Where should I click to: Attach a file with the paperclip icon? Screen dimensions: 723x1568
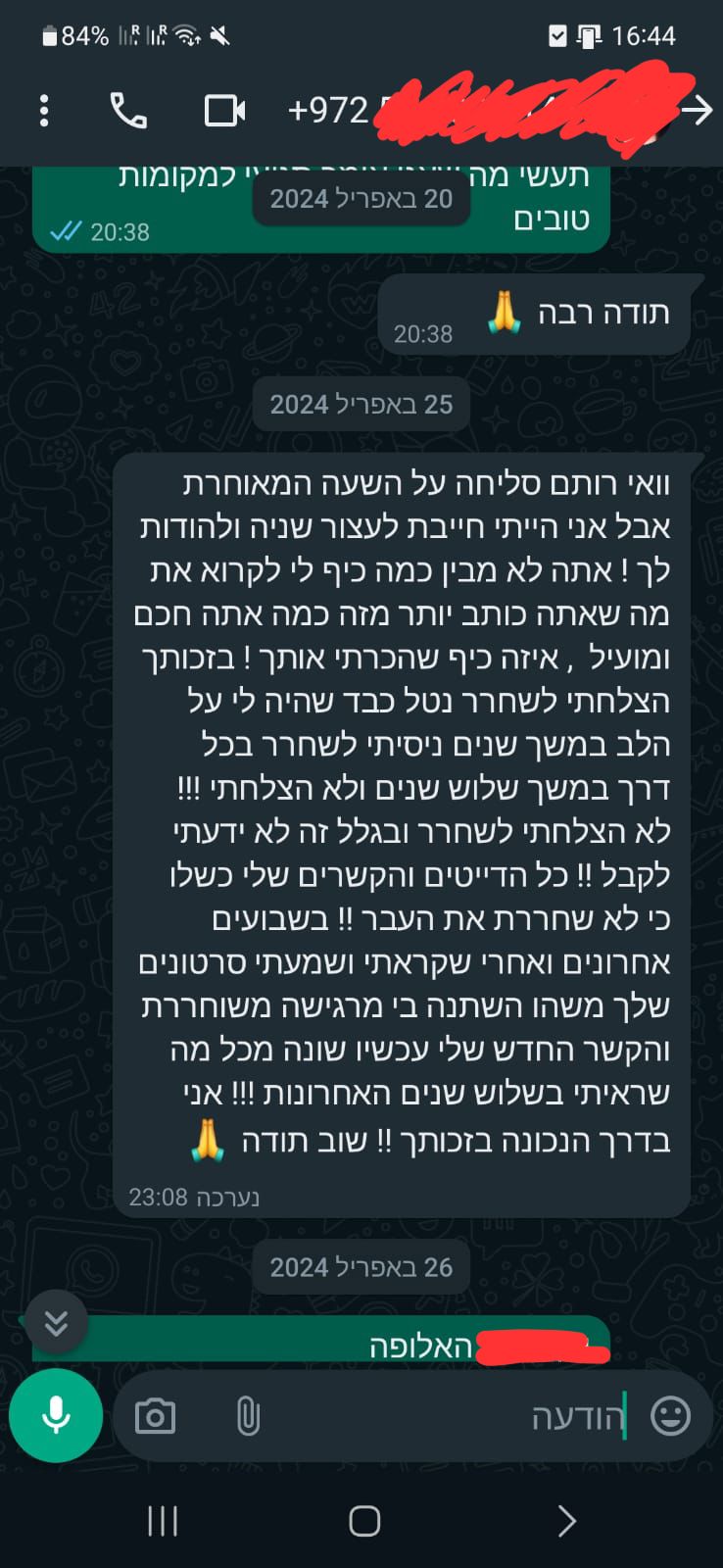(x=248, y=1416)
